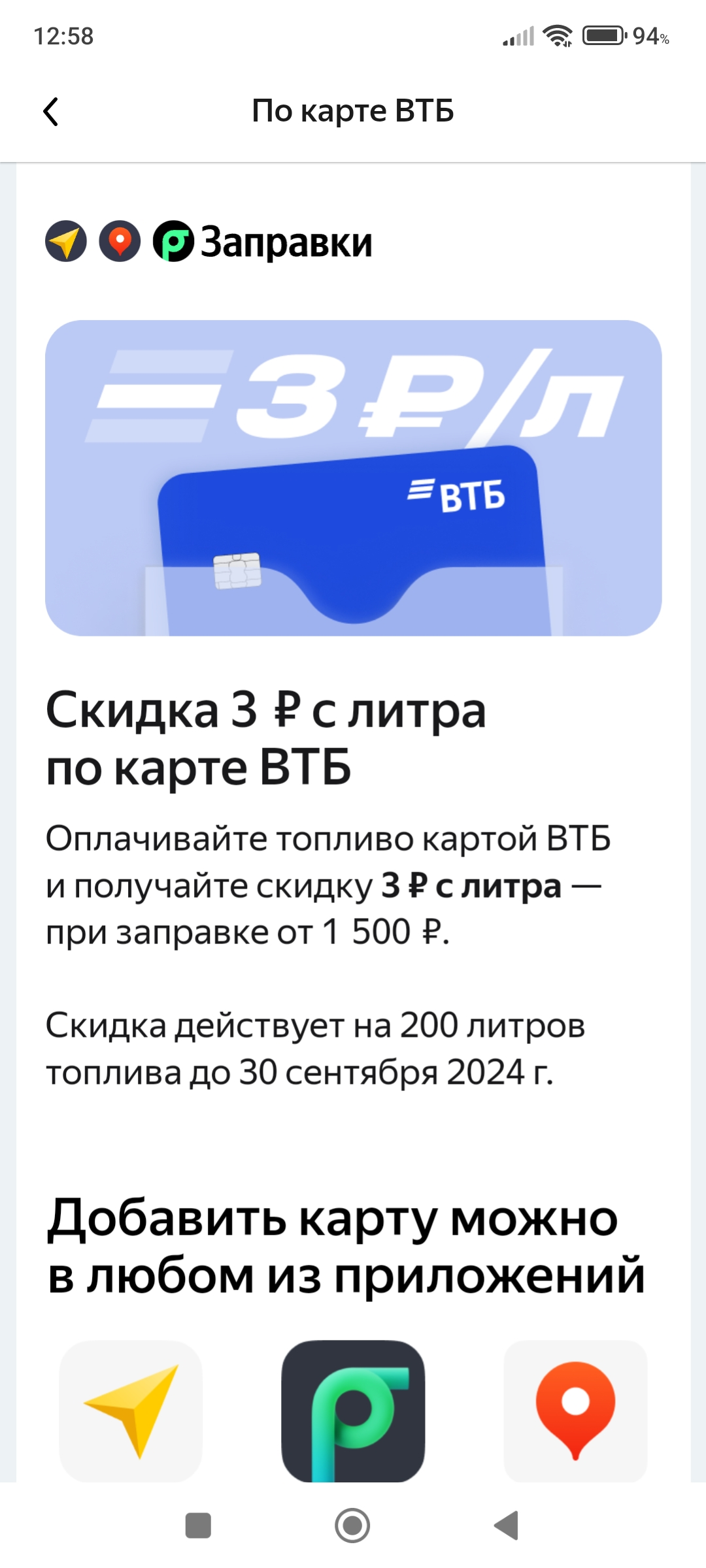Image resolution: width=706 pixels, height=1568 pixels.
Task: Open the red-pin Yandex Maps app icon
Action: pyautogui.click(x=575, y=1411)
